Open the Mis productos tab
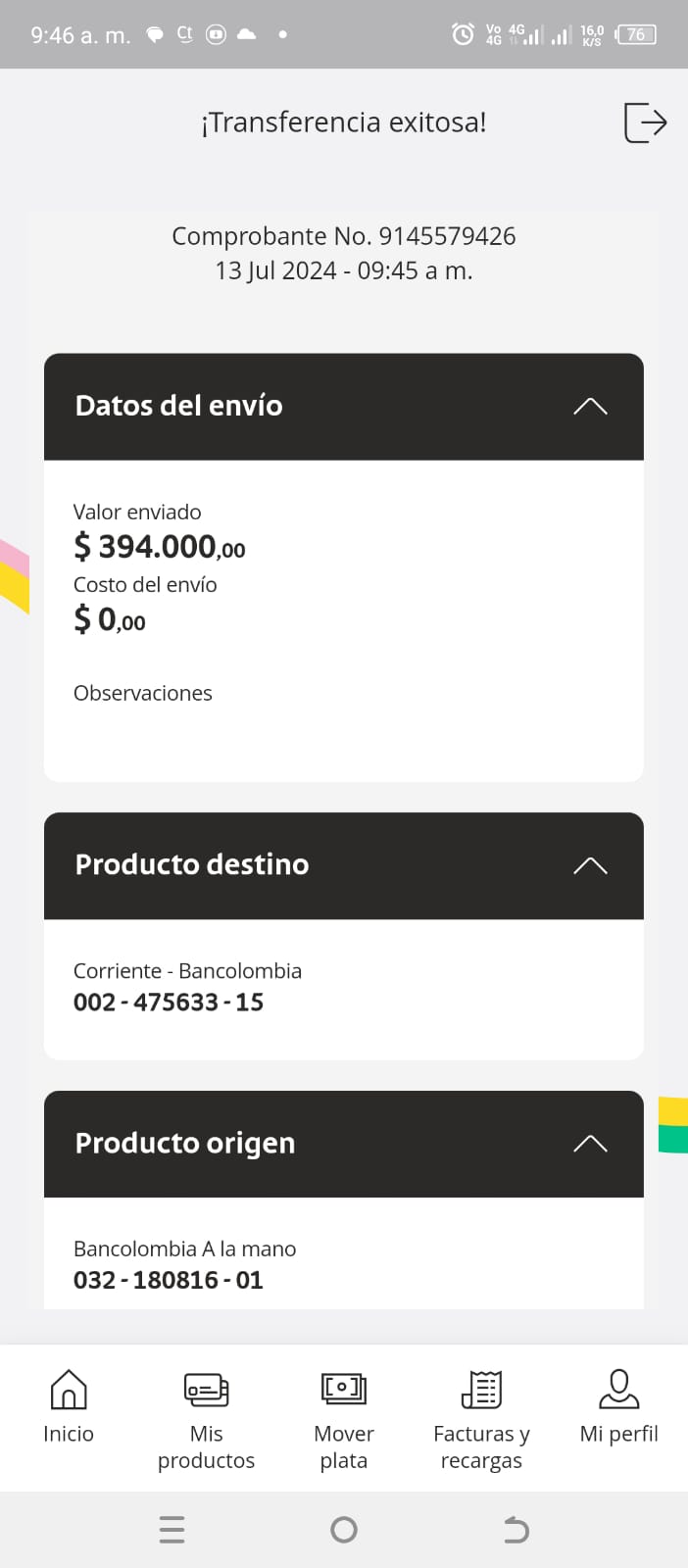The width and height of the screenshot is (688, 1568). pyautogui.click(x=206, y=1419)
